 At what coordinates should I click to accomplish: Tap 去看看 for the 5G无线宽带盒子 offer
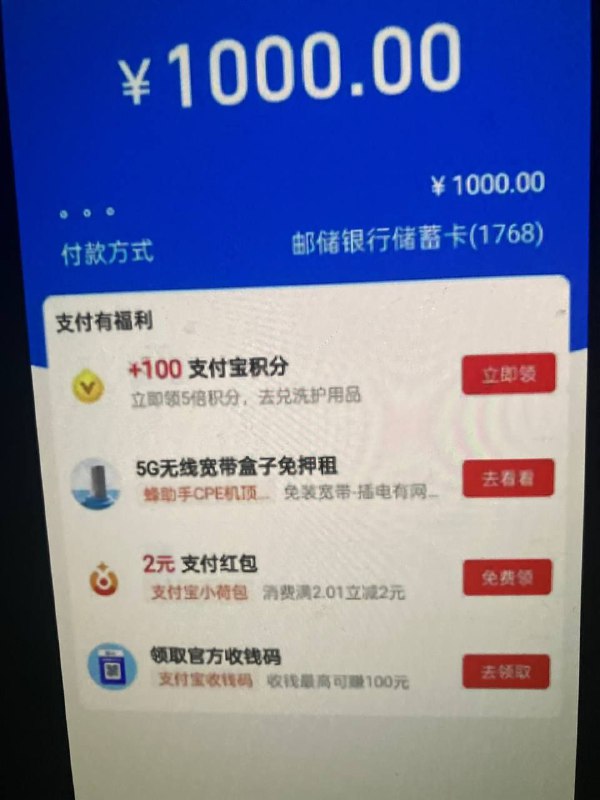point(508,478)
